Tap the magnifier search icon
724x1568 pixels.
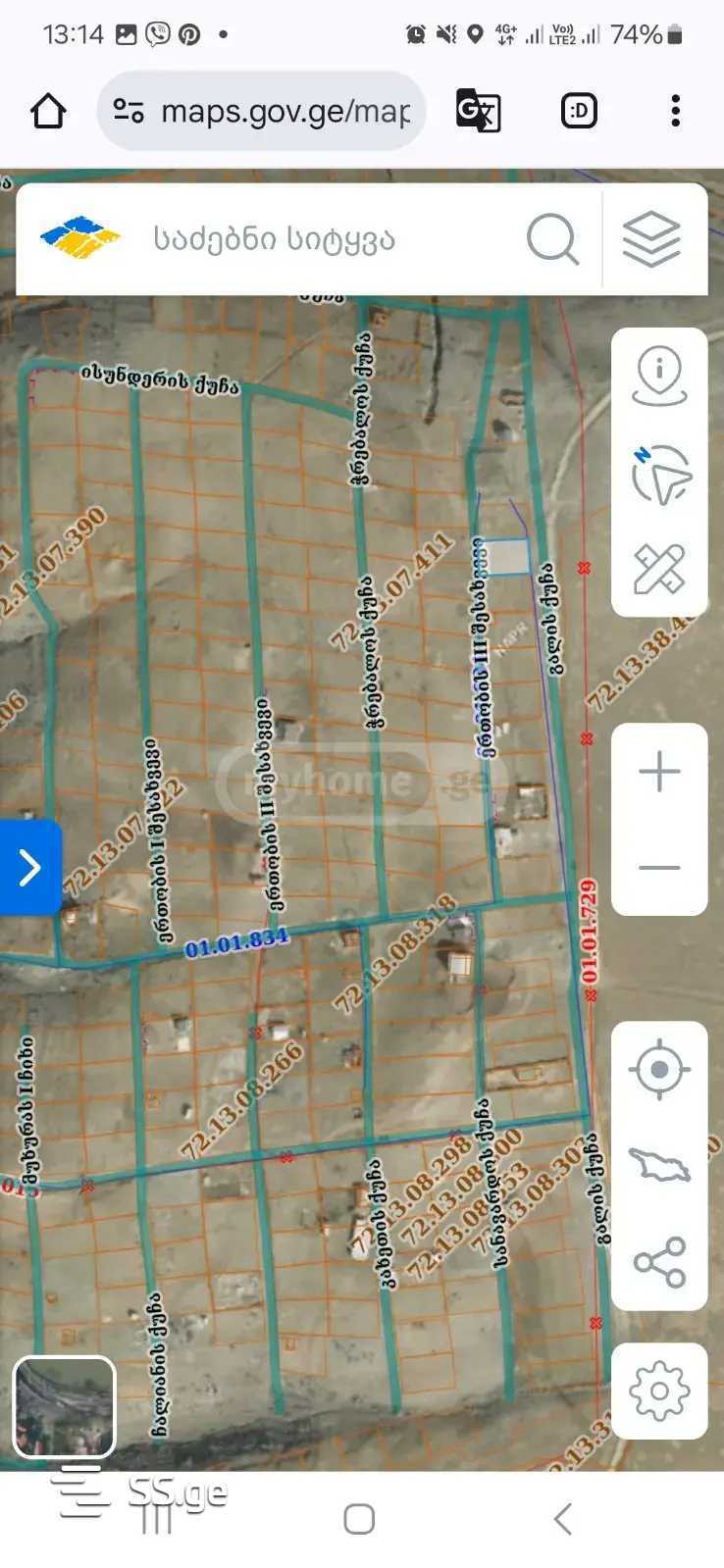(x=552, y=238)
